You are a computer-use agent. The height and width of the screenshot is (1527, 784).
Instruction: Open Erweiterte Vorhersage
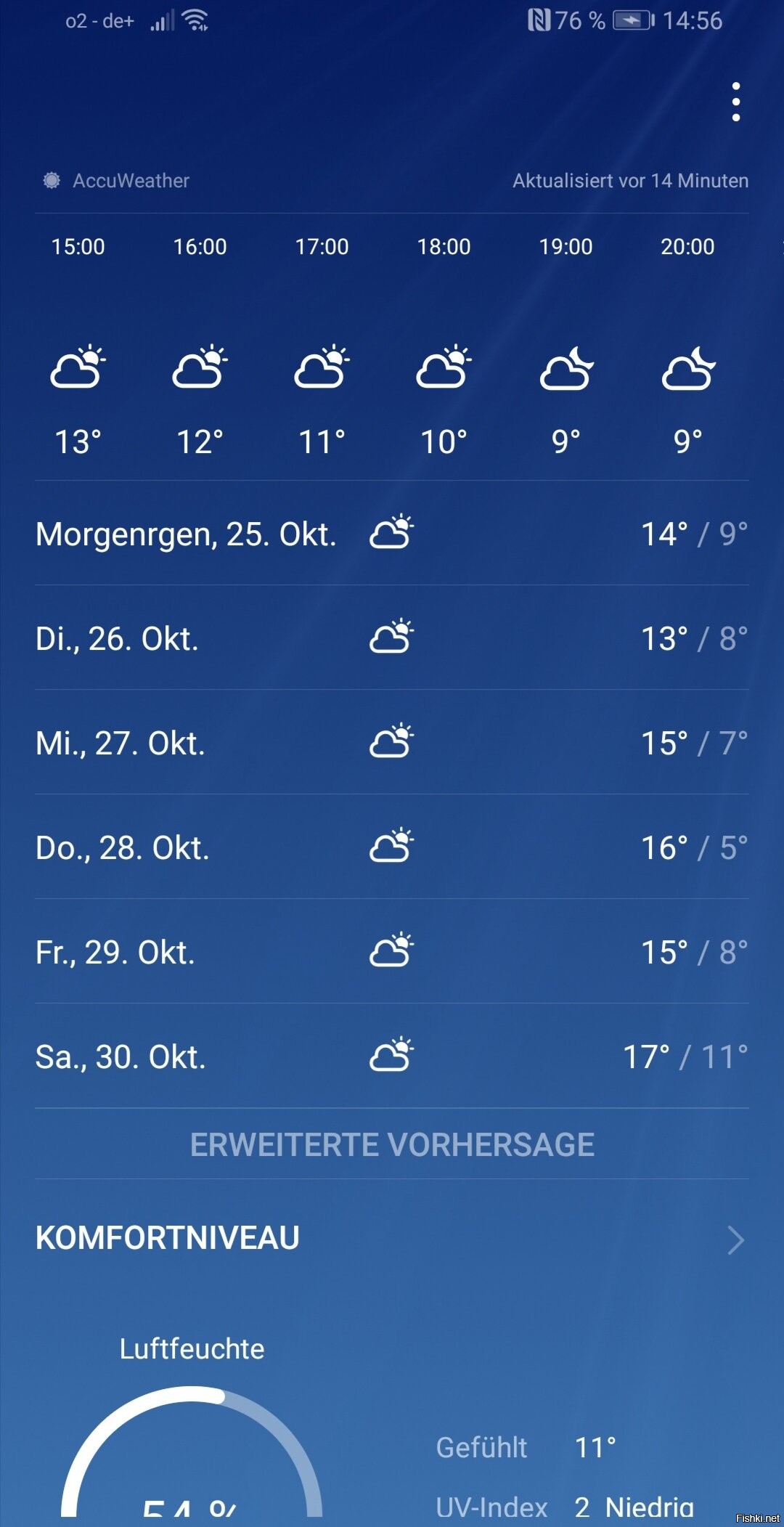point(392,1144)
